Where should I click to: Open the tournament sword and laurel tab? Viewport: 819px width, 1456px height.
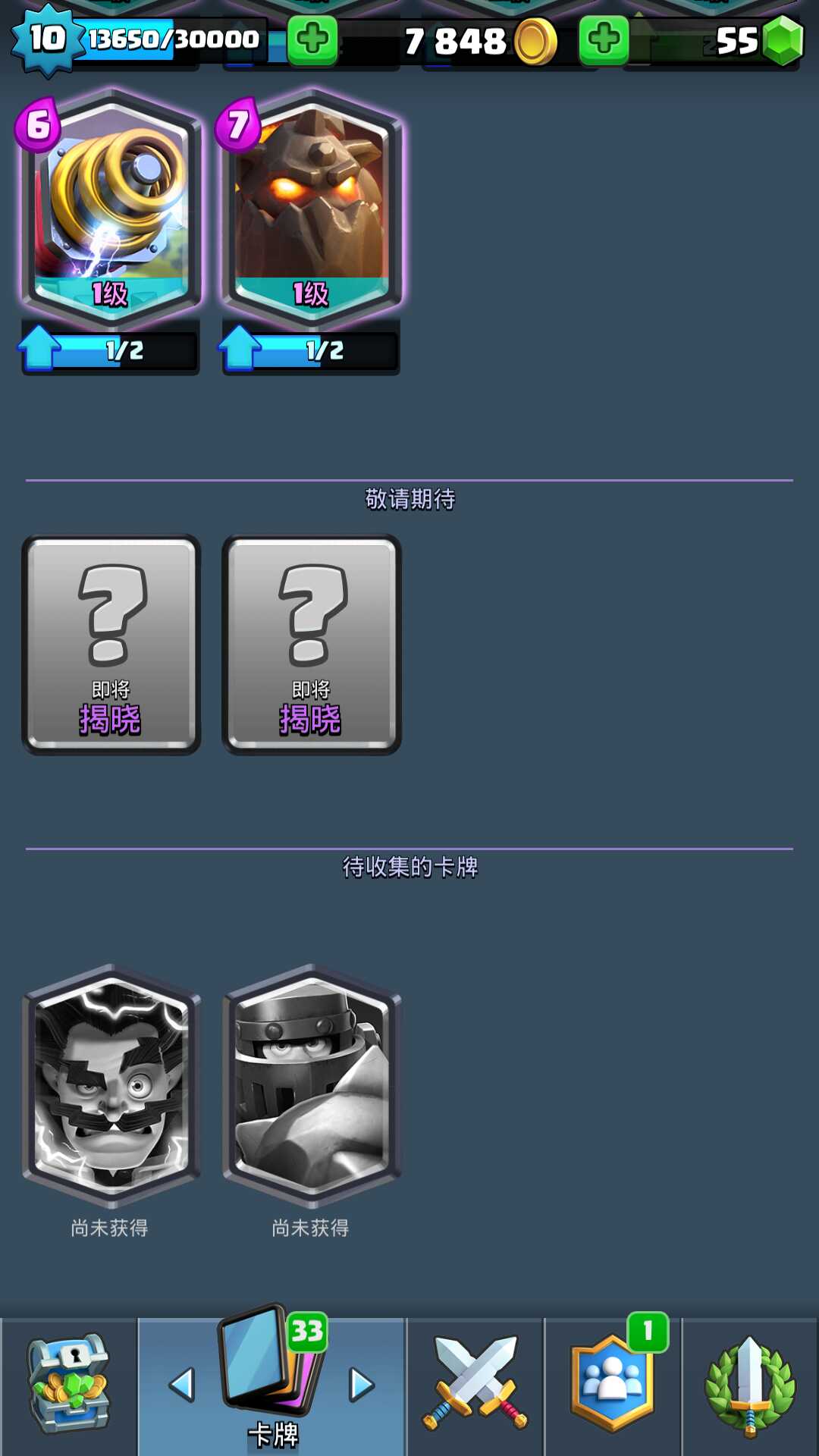(749, 1384)
